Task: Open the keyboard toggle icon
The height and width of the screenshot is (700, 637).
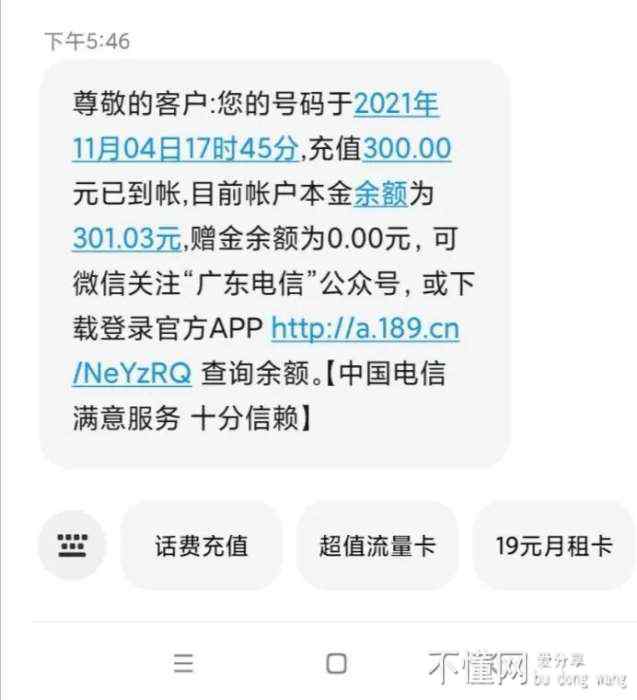Action: (71, 545)
